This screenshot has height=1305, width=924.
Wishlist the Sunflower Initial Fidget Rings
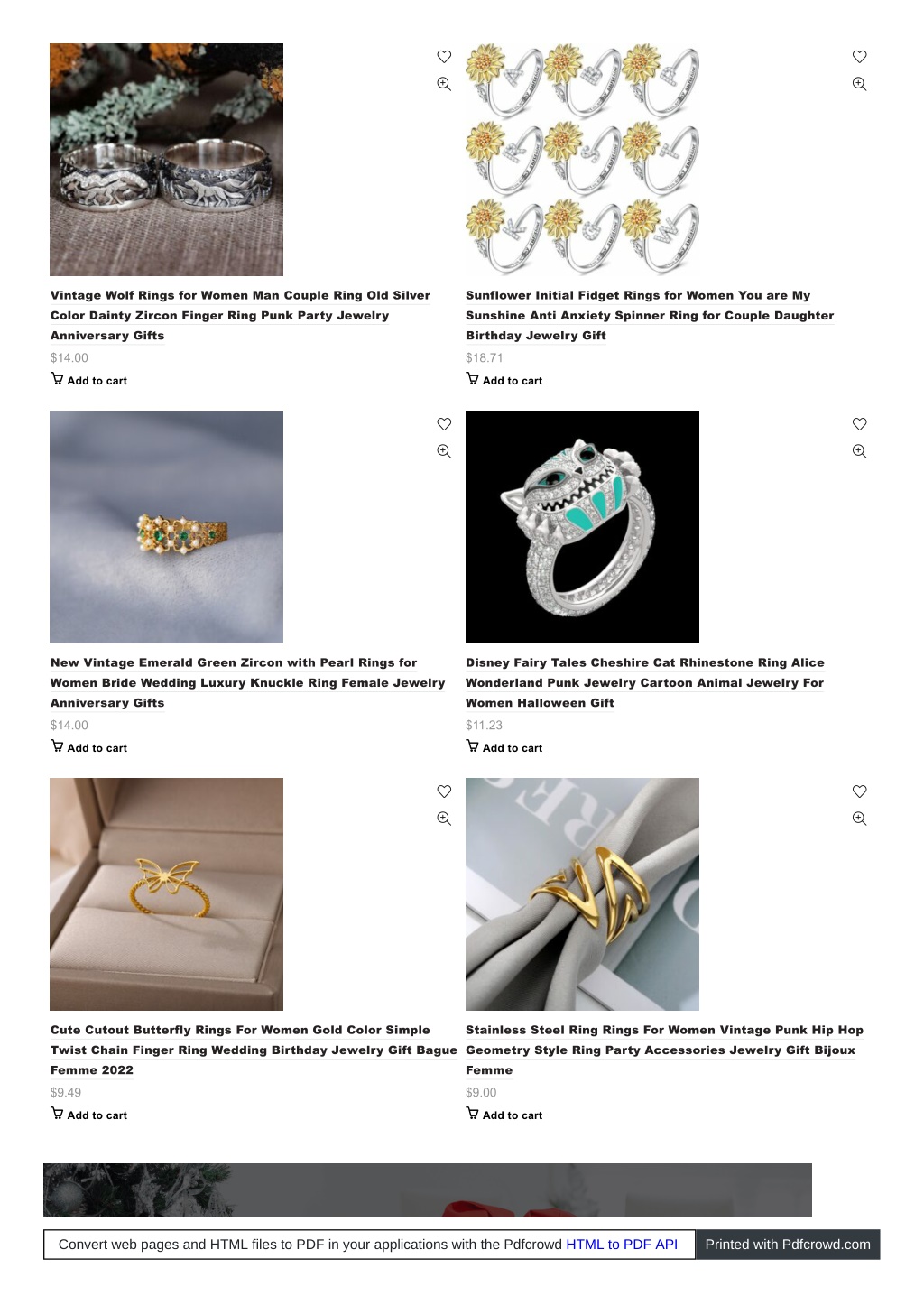coord(859,57)
